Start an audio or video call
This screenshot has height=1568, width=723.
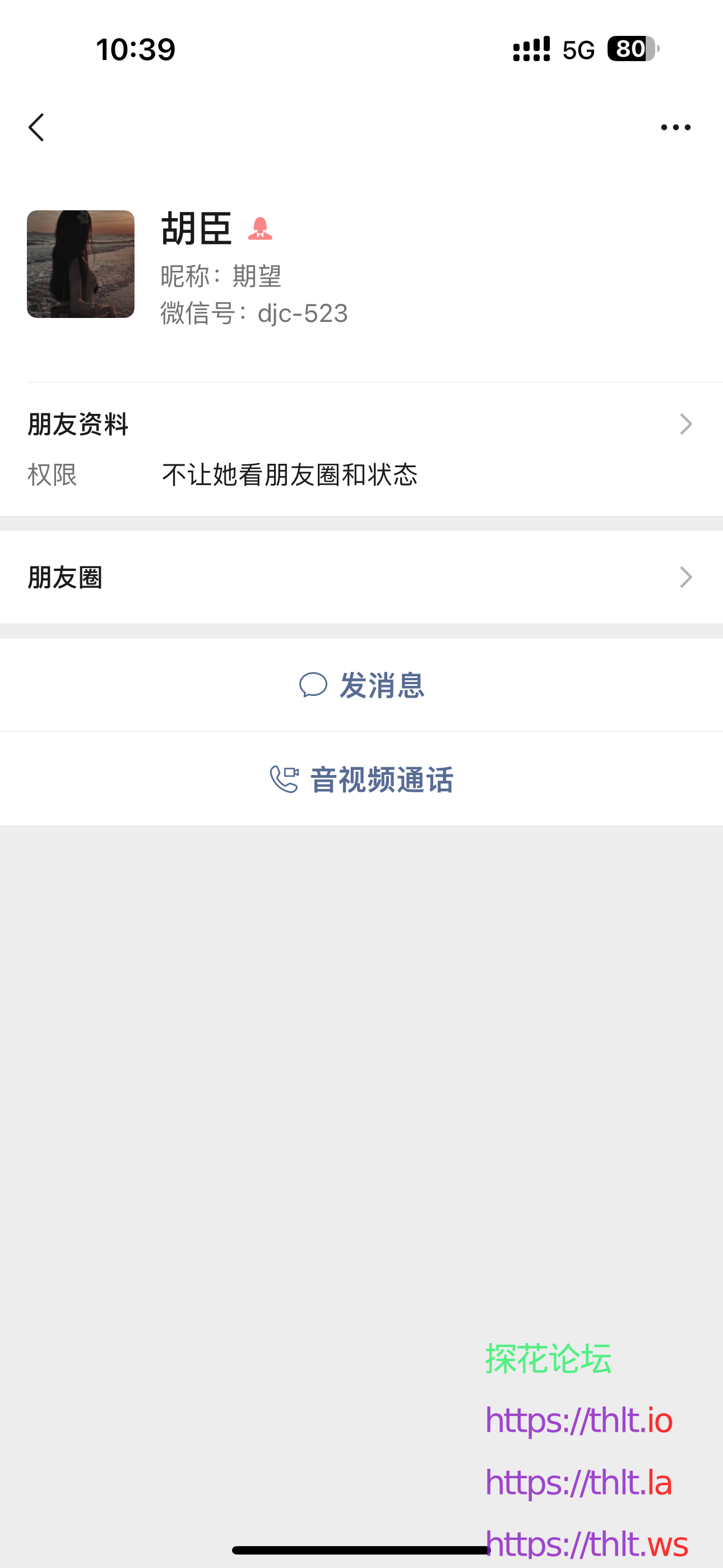pos(361,780)
